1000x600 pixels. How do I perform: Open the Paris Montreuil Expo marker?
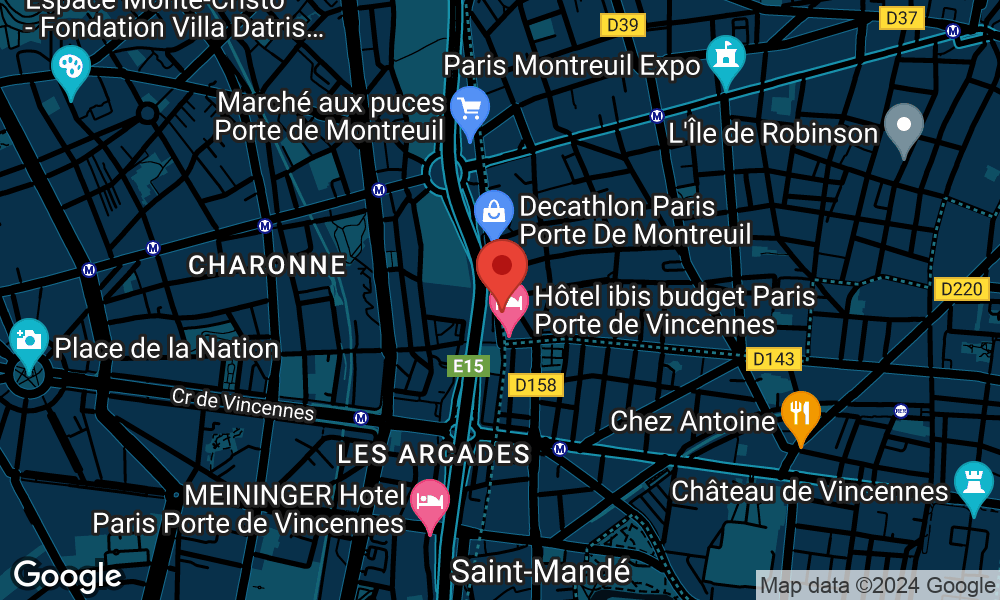point(726,57)
